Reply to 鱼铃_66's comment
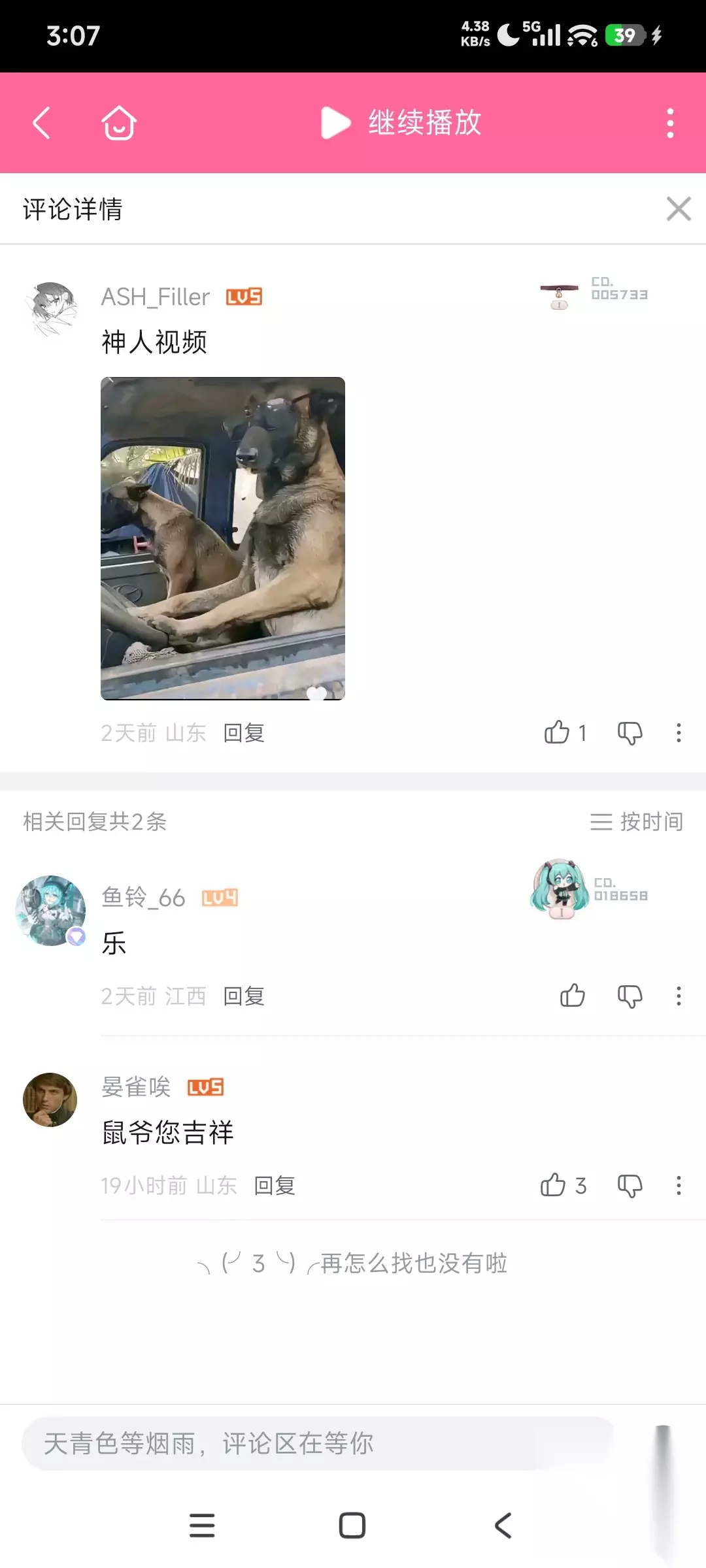The width and height of the screenshot is (706, 1568). pyautogui.click(x=244, y=996)
